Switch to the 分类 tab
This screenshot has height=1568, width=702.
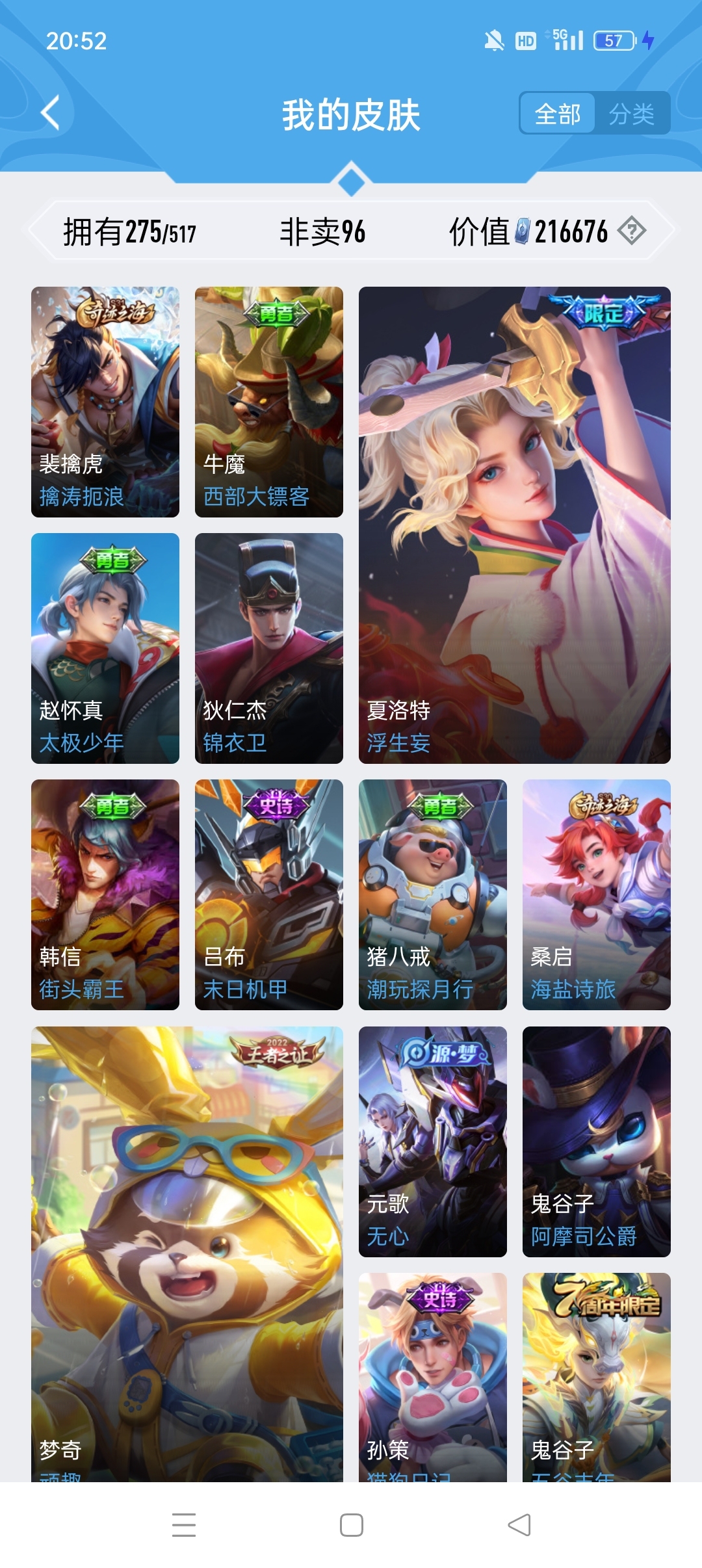pos(631,114)
